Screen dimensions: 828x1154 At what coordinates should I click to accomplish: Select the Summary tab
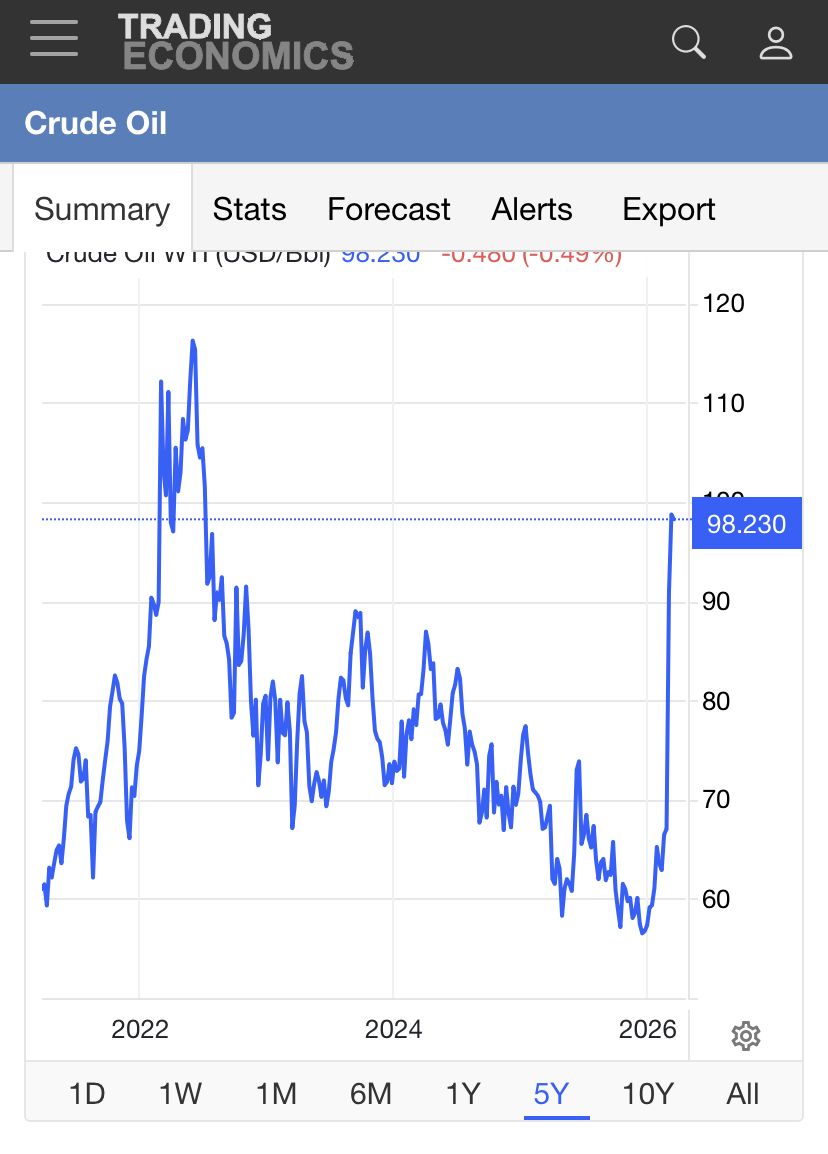pyautogui.click(x=102, y=209)
